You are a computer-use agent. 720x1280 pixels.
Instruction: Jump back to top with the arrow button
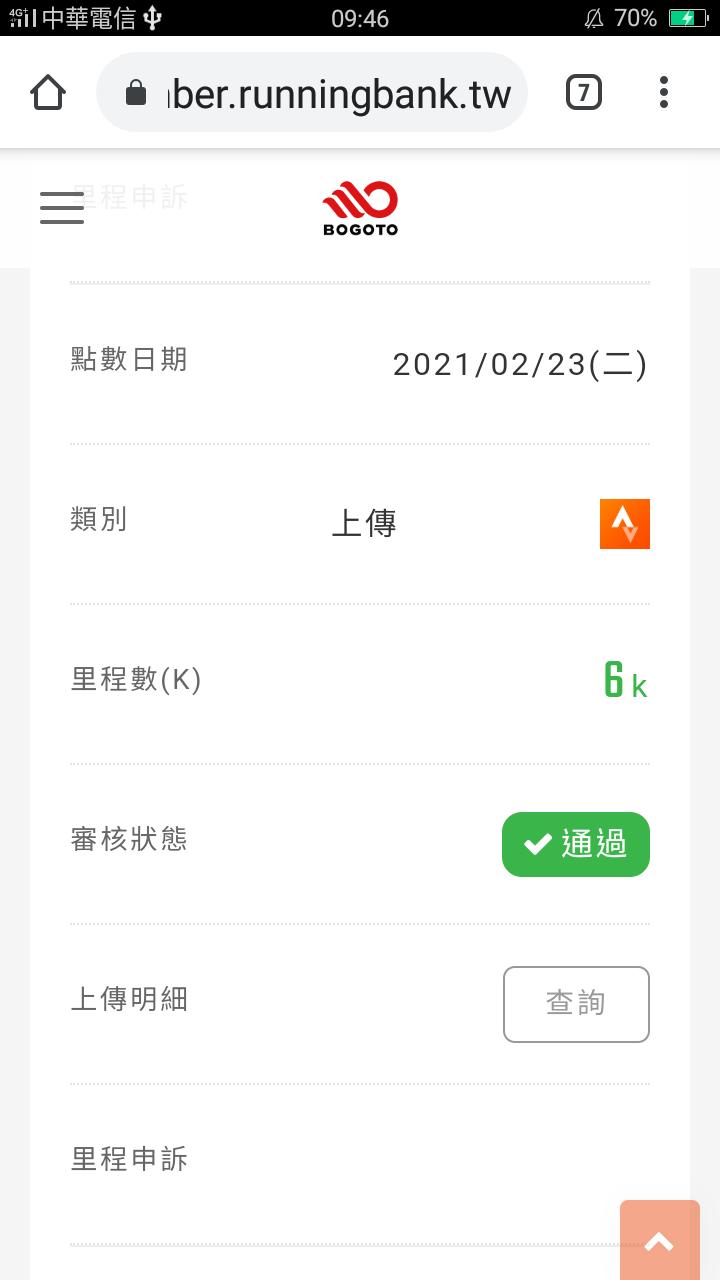659,1241
